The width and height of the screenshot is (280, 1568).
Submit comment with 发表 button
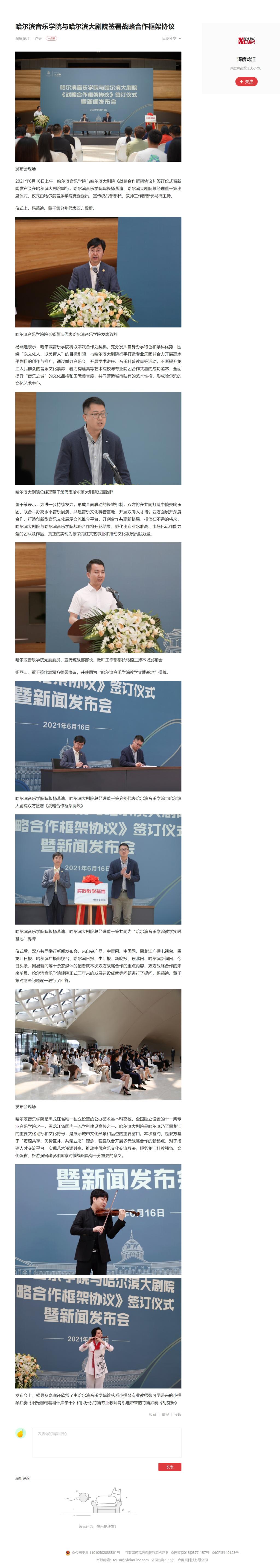pyautogui.click(x=169, y=1467)
